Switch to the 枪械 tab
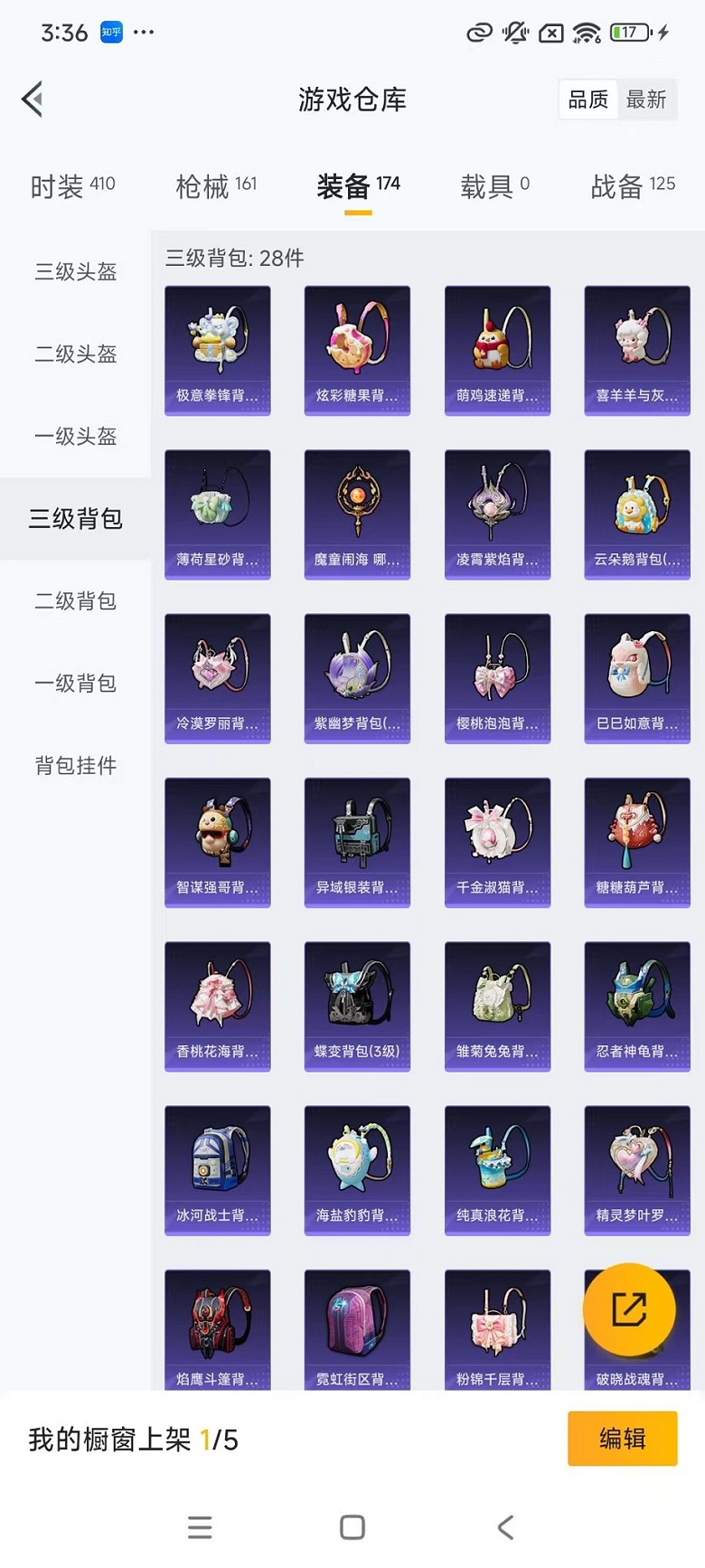This screenshot has height=1568, width=705. point(216,185)
